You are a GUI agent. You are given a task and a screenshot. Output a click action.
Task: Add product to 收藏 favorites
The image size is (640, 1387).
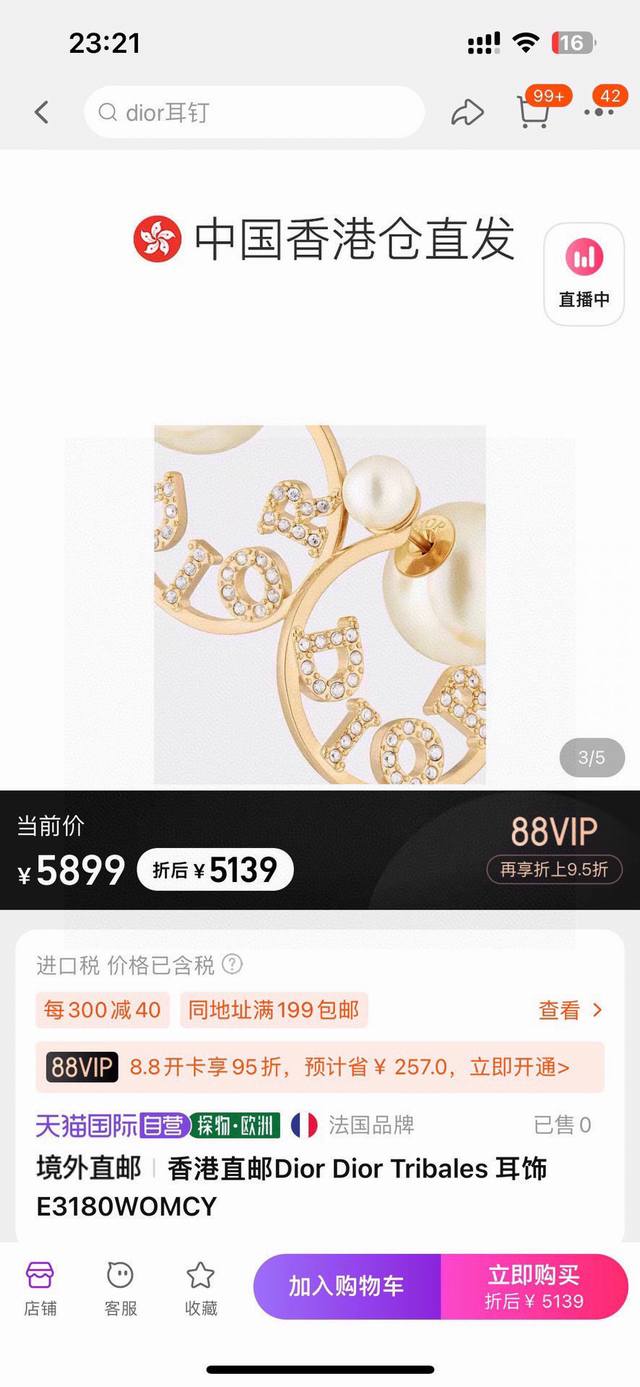(200, 1288)
